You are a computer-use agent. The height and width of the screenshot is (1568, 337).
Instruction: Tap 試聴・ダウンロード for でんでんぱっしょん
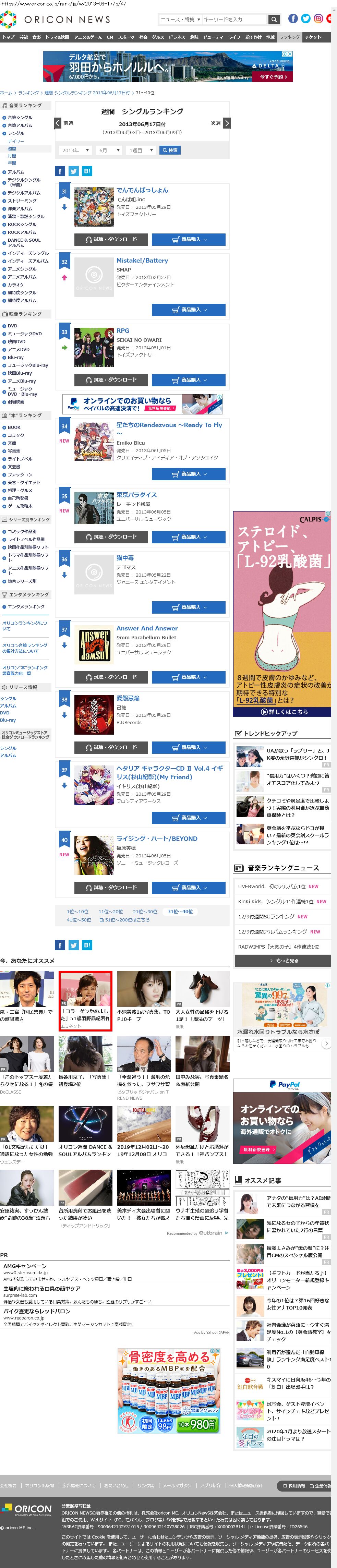point(111,239)
